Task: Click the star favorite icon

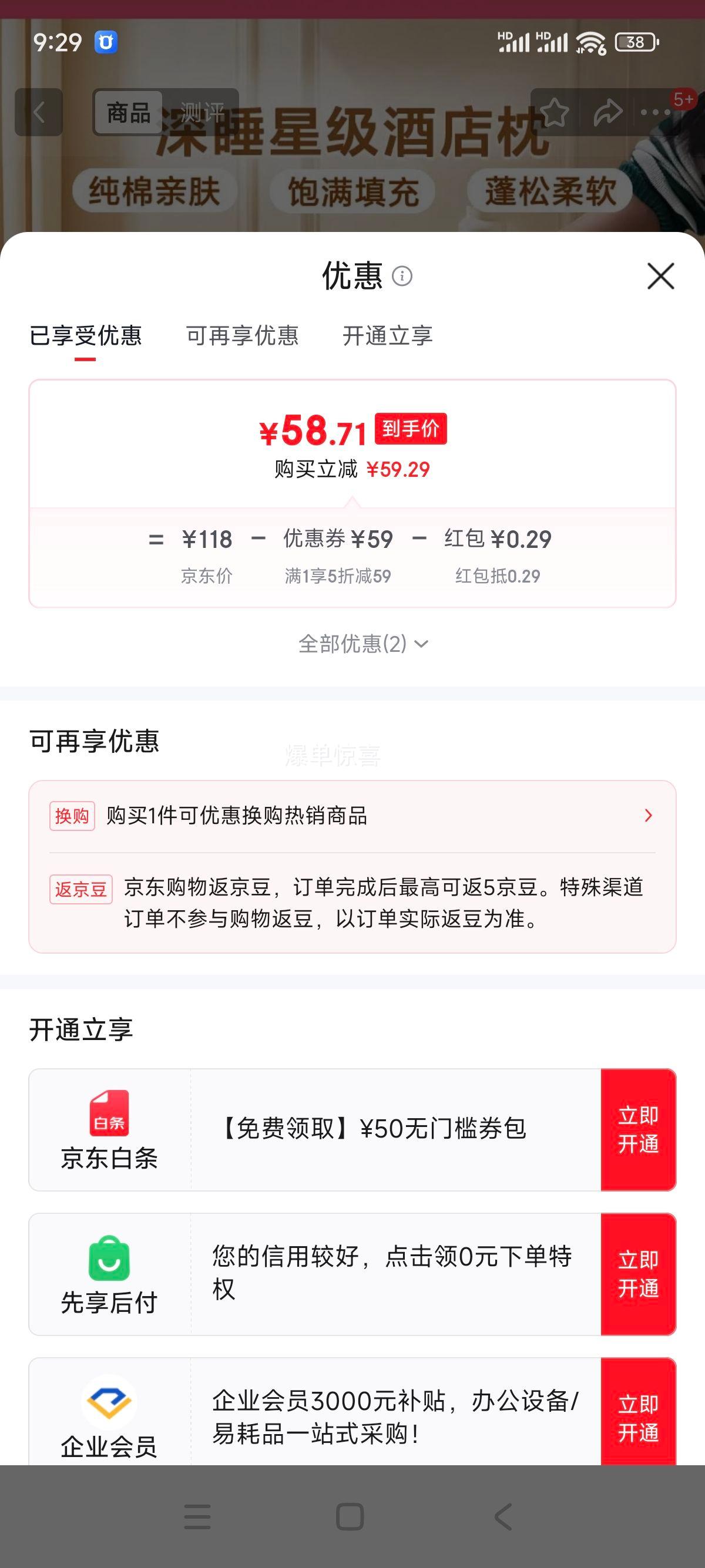Action: pyautogui.click(x=554, y=112)
